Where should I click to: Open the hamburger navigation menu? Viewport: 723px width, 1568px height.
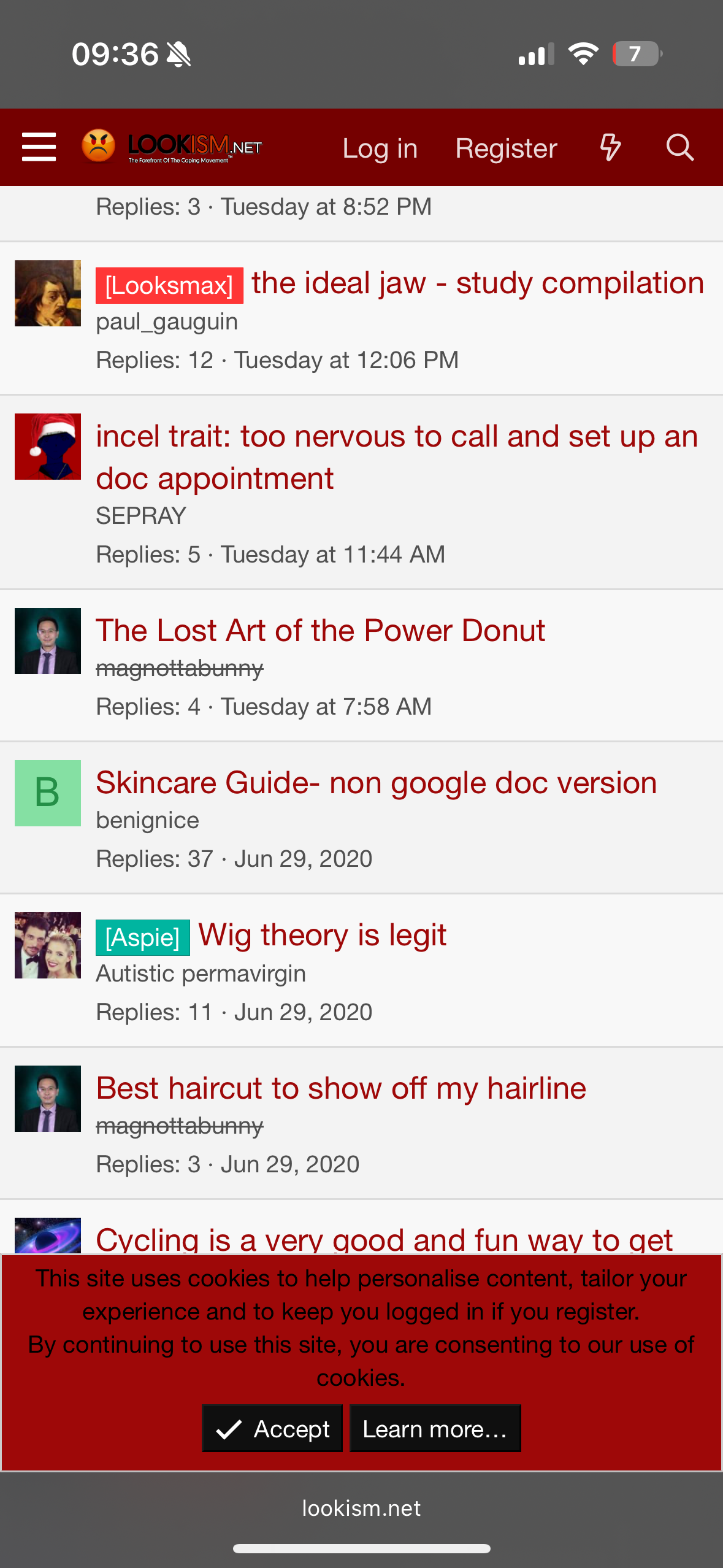(x=39, y=147)
